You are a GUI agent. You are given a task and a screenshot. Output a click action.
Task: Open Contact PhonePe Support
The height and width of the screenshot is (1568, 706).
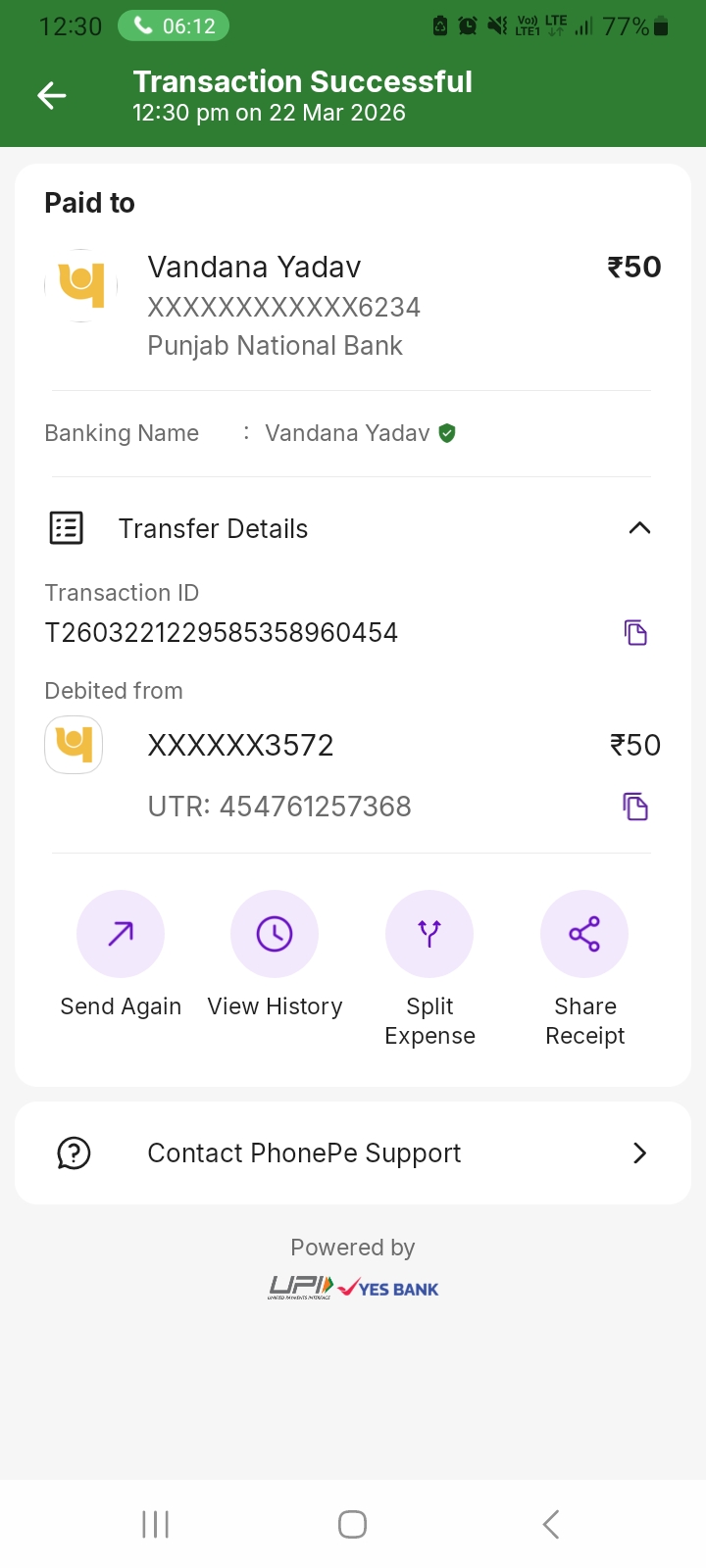coord(353,1152)
